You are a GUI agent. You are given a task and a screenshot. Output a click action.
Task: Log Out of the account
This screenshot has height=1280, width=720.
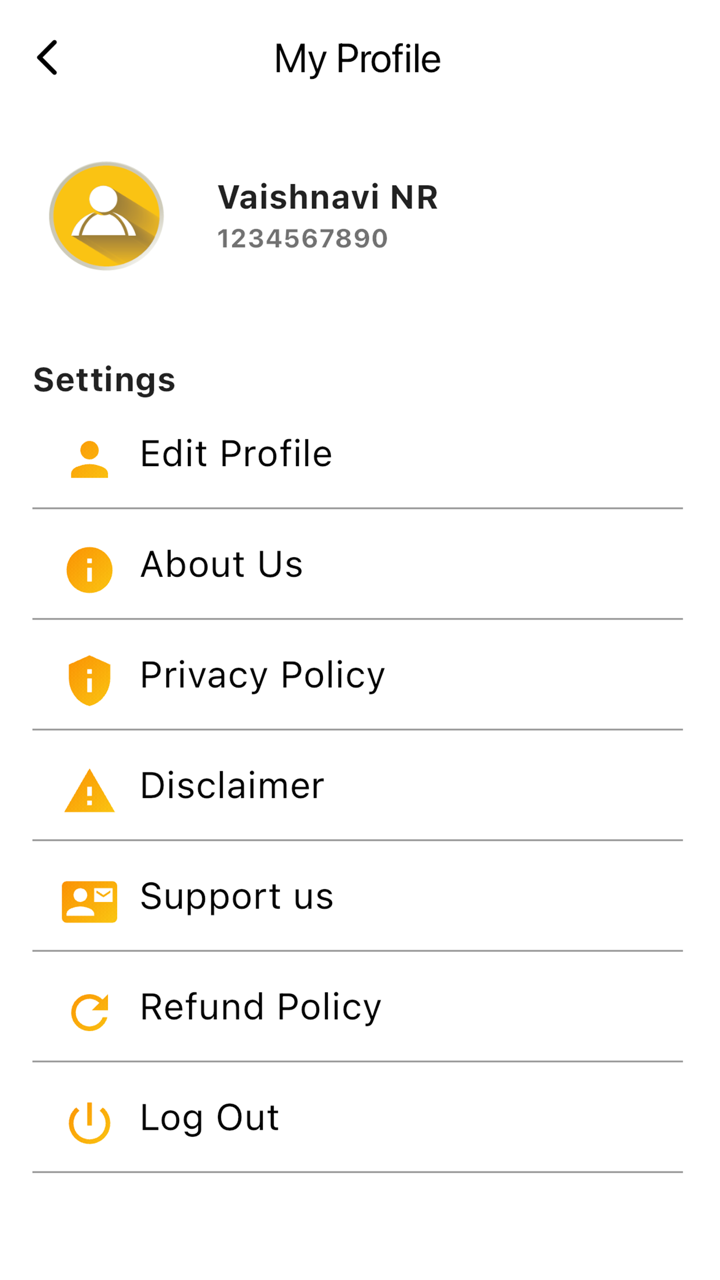click(209, 1118)
